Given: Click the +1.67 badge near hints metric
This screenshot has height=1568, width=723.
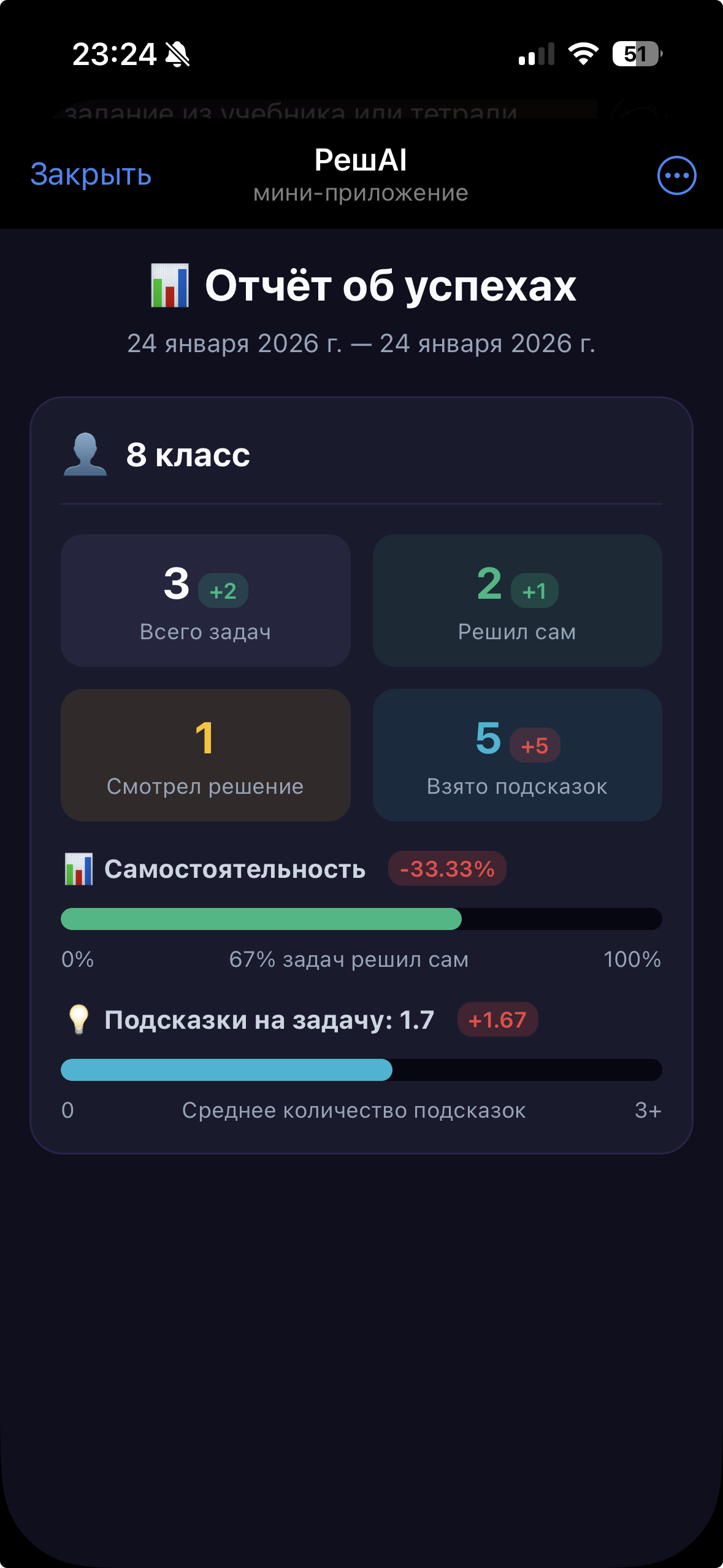Looking at the screenshot, I should click(x=497, y=1019).
